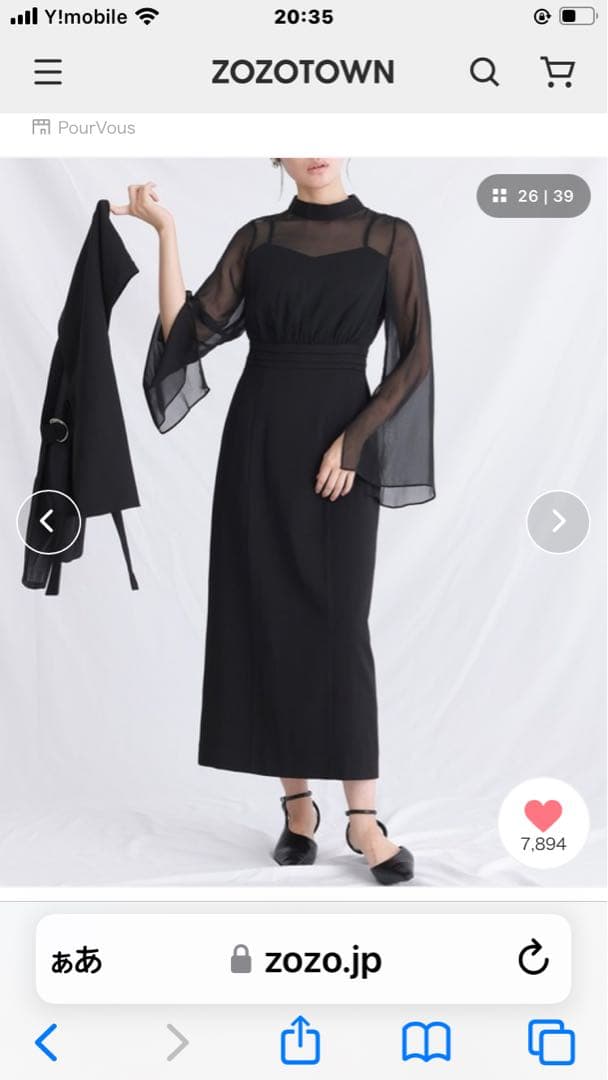Open the shopping cart
Image resolution: width=608 pixels, height=1080 pixels.
pos(557,72)
